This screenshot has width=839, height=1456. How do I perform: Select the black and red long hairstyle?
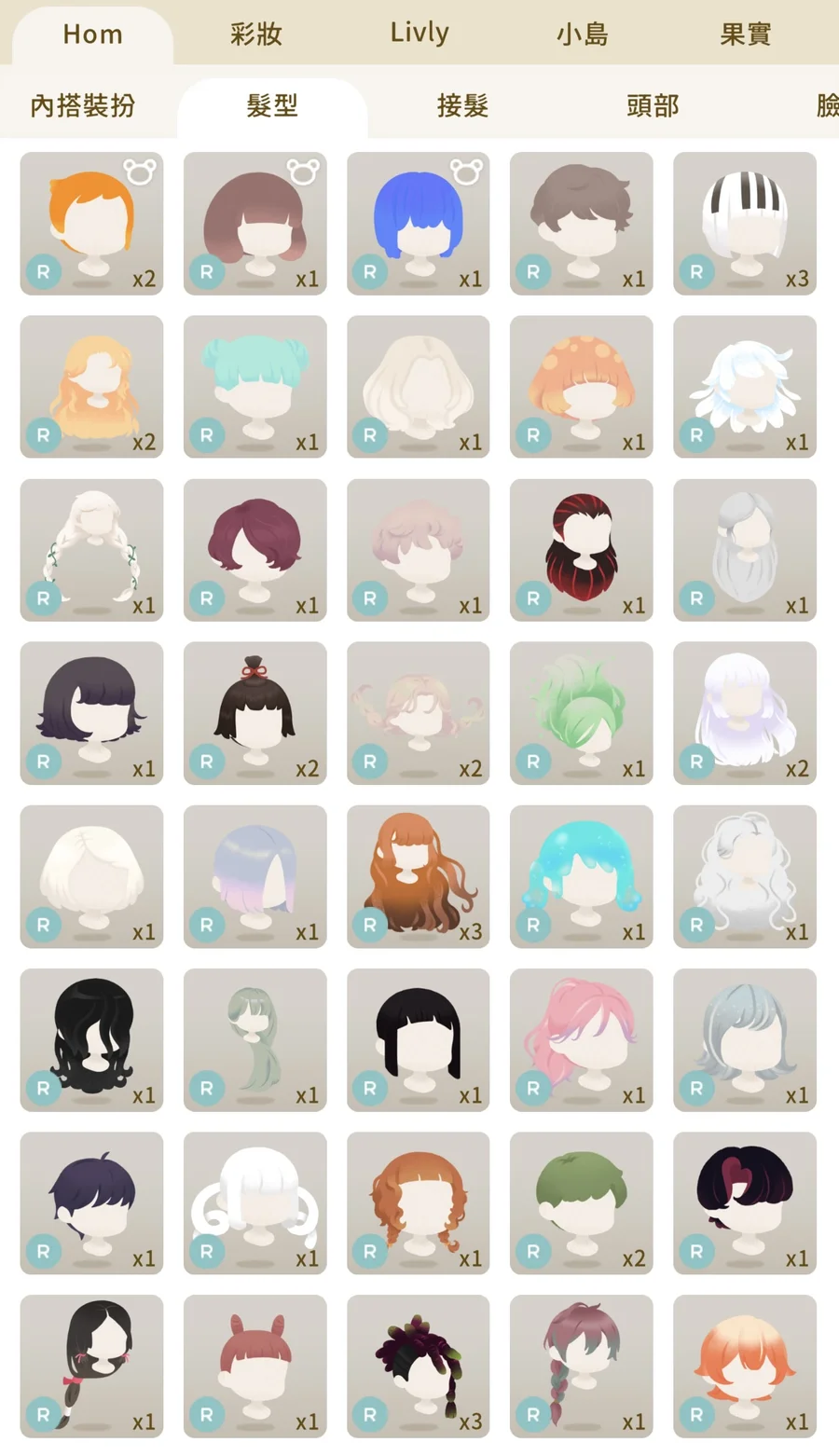(582, 550)
